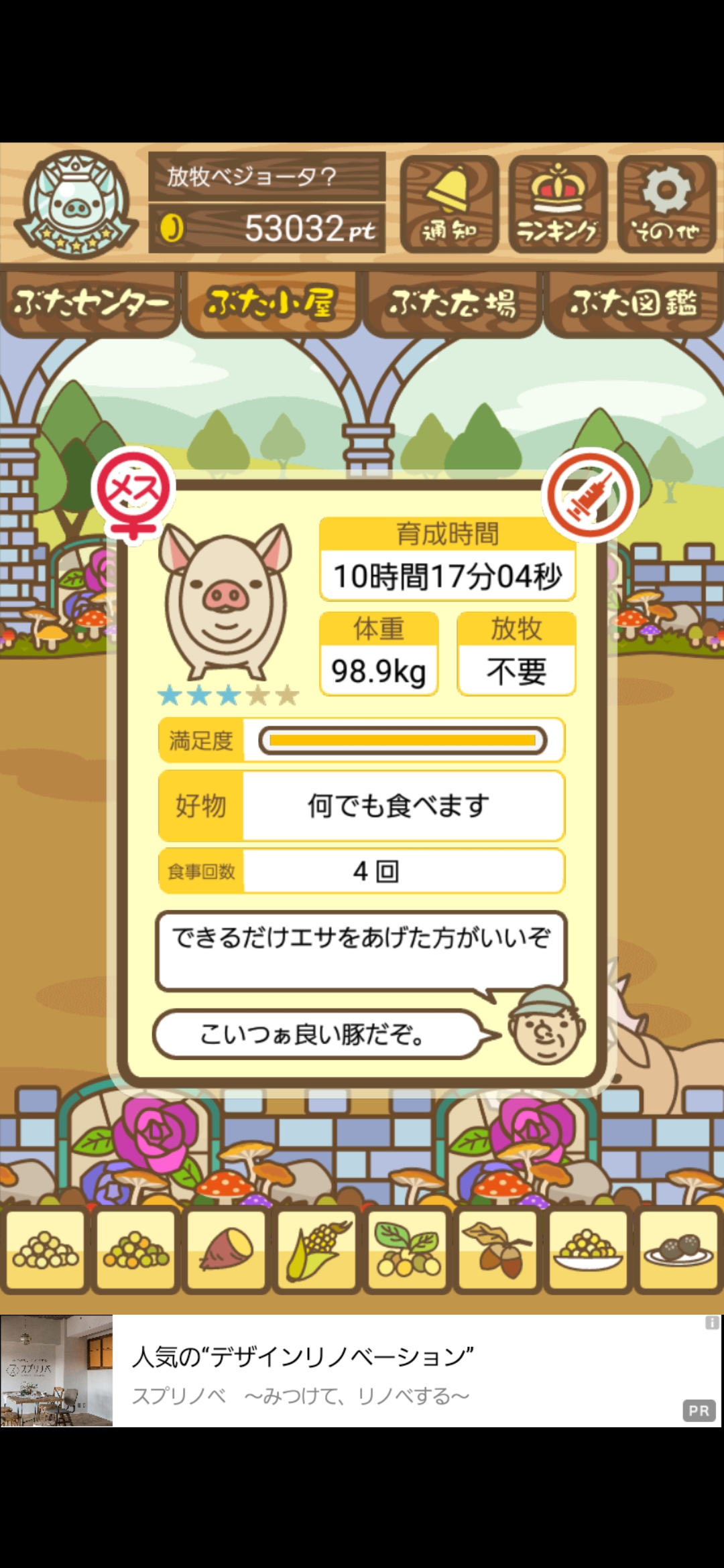Feed the pig the sweet potato
Viewport: 724px width, 1568px height.
pyautogui.click(x=227, y=1250)
